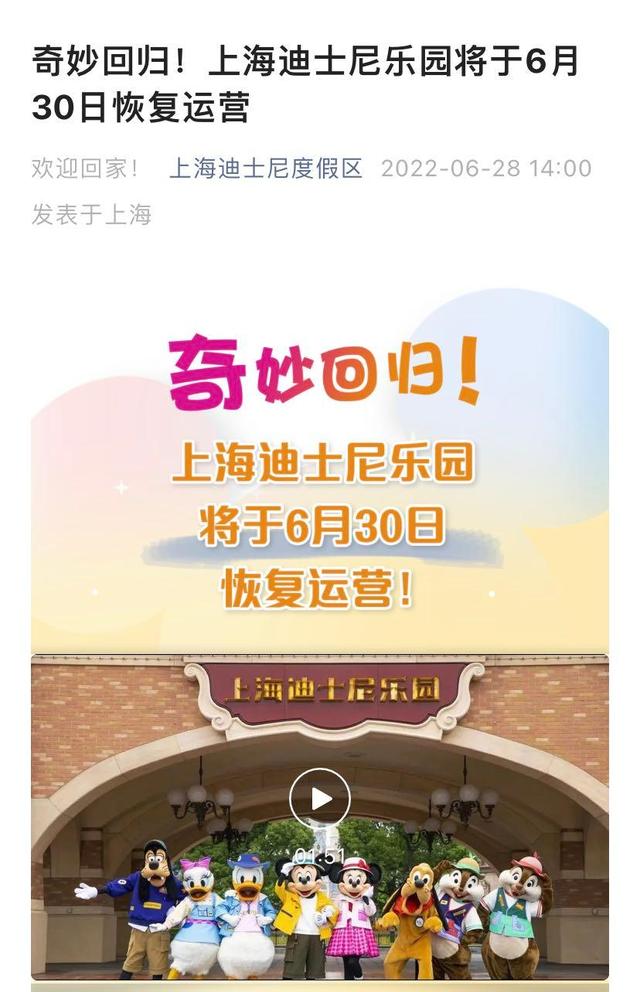Open the 上海迪士尼度假区 account page
Image resolution: width=640 pixels, height=992 pixels.
click(265, 168)
